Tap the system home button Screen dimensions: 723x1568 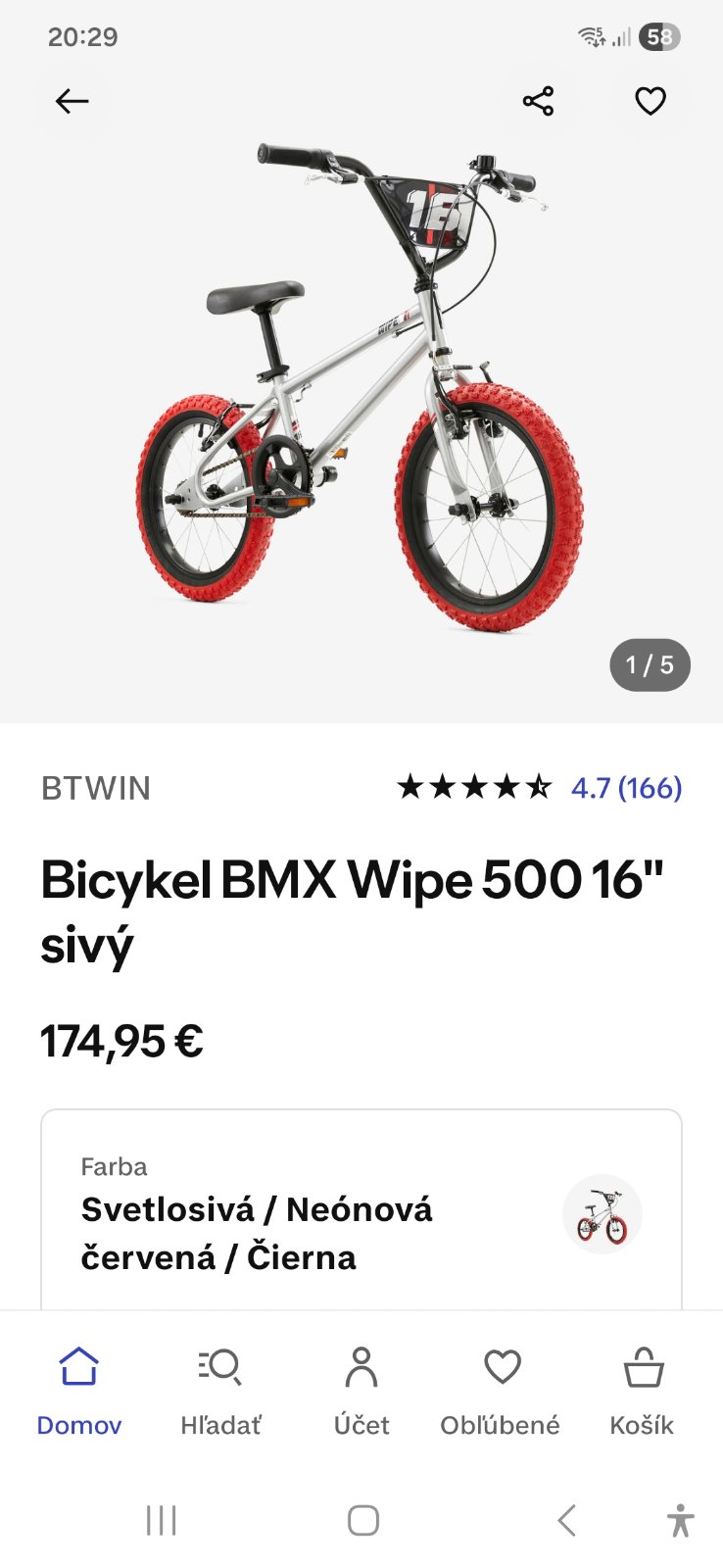tap(362, 1520)
